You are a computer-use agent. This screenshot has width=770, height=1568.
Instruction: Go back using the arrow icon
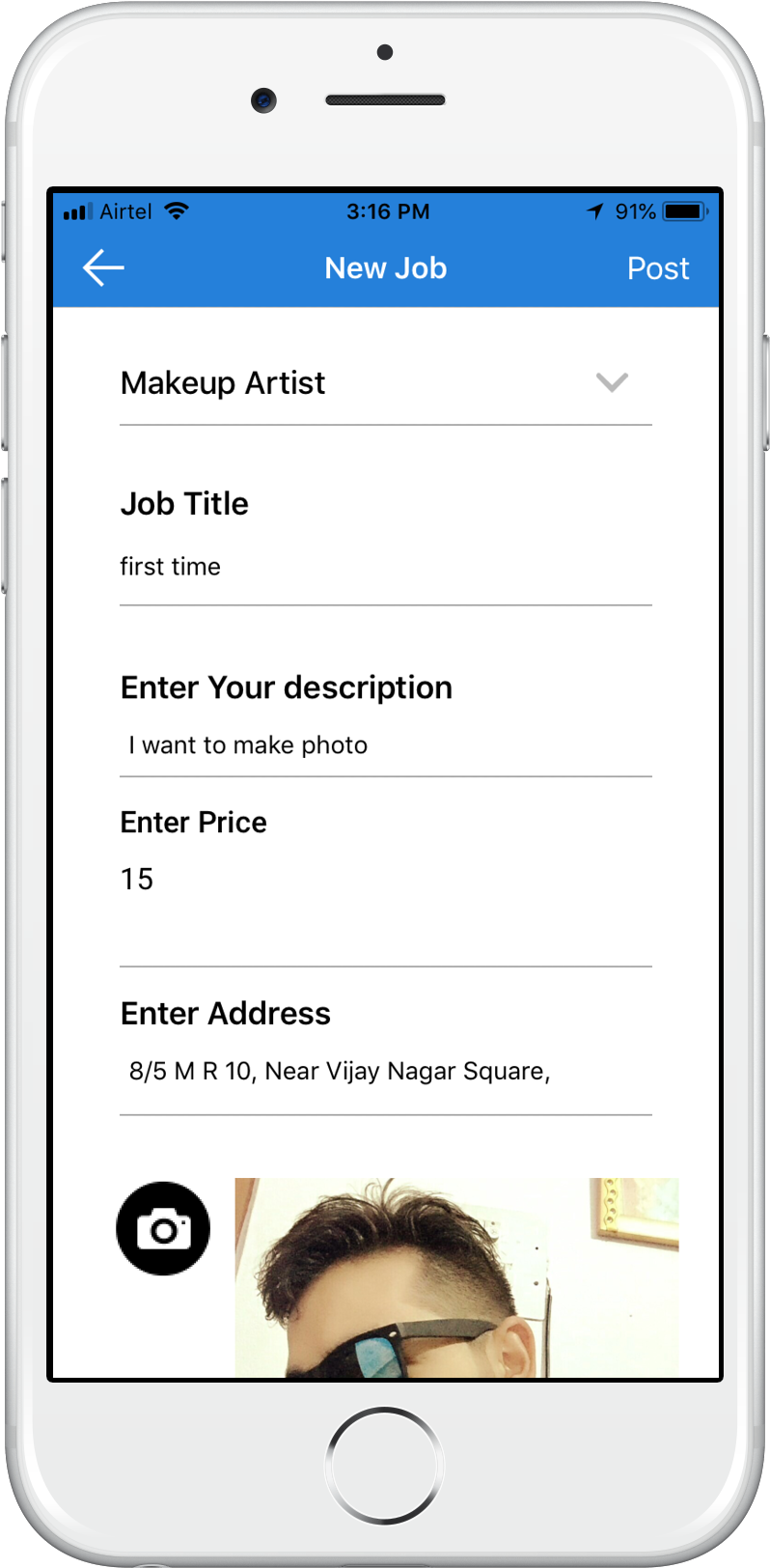pos(103,267)
